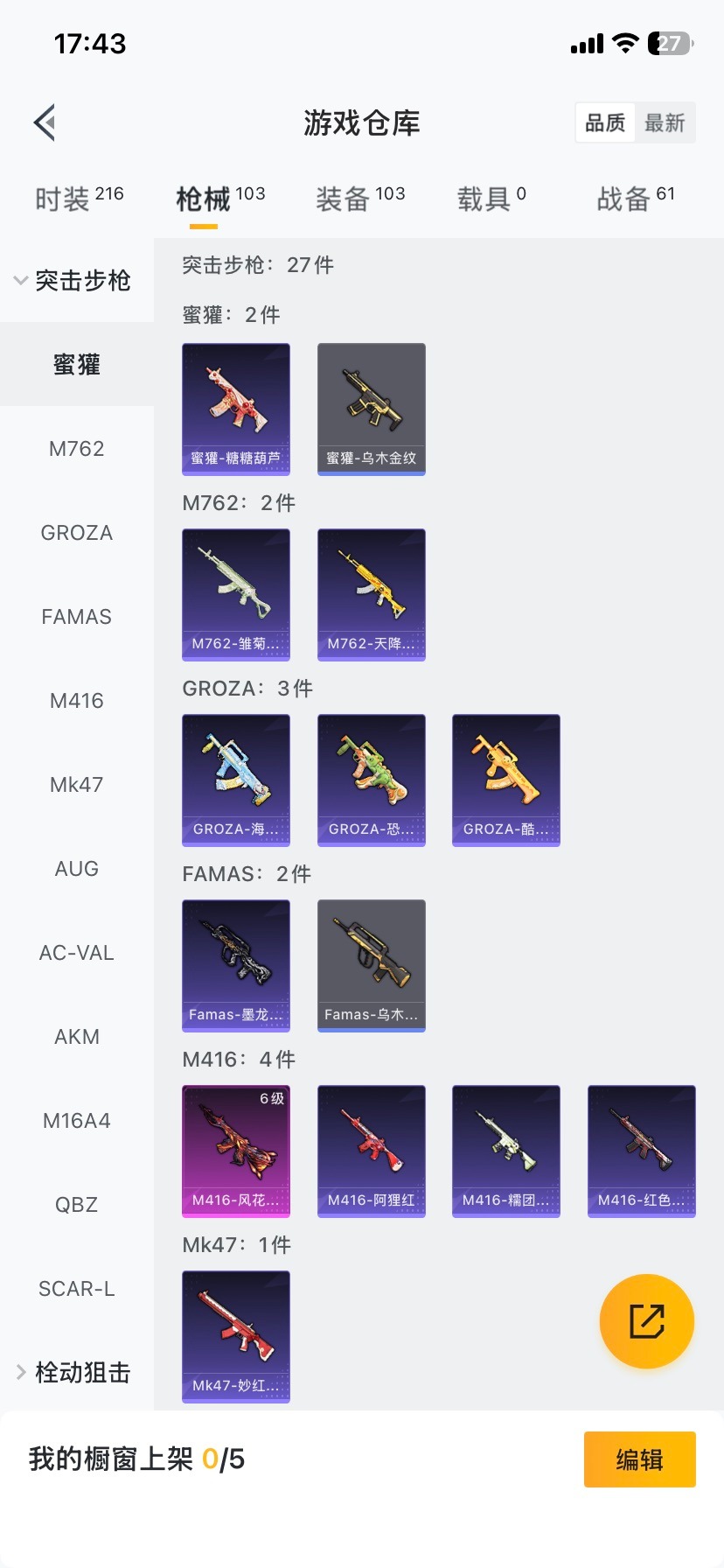
Task: Open the M416-阿狸红 skin card
Action: pyautogui.click(x=372, y=1151)
